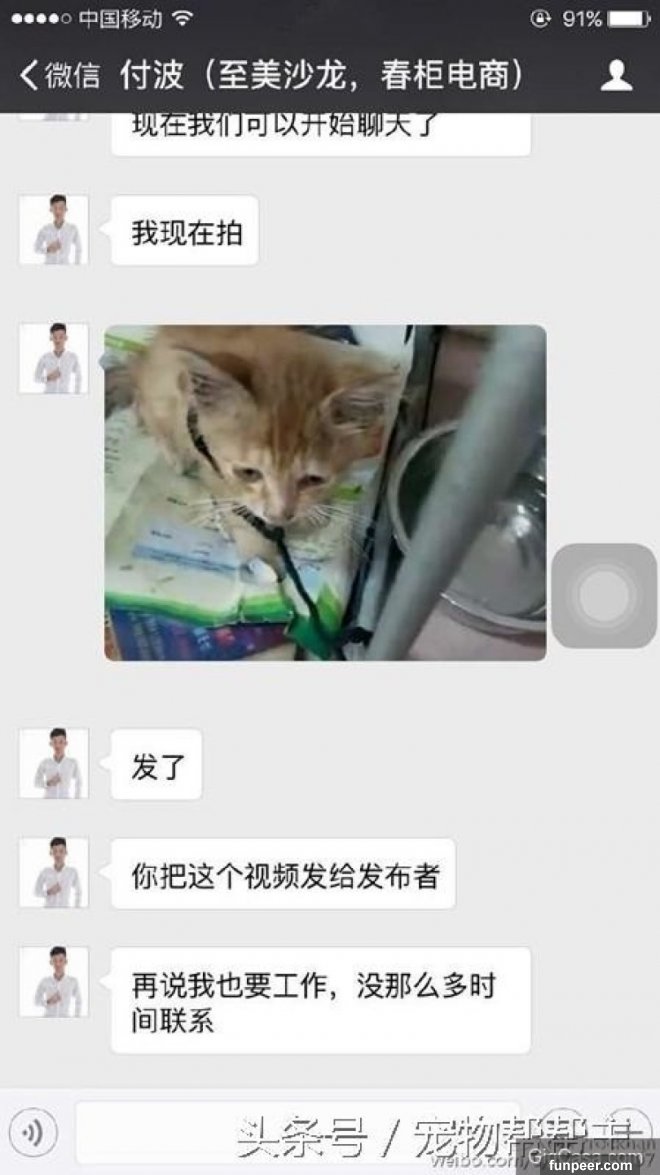Tap the AssistiveTouch floating button

point(604,596)
